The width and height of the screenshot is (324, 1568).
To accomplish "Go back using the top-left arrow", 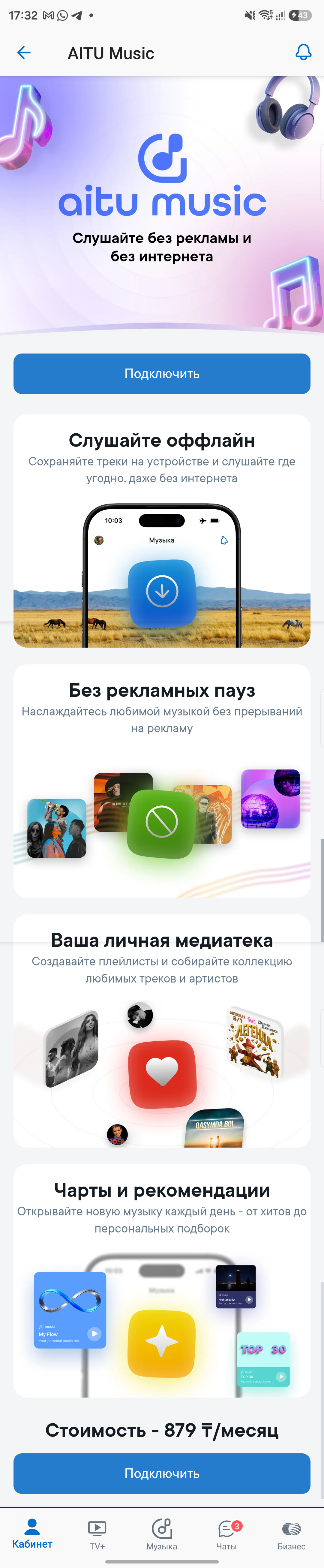I will [x=24, y=53].
